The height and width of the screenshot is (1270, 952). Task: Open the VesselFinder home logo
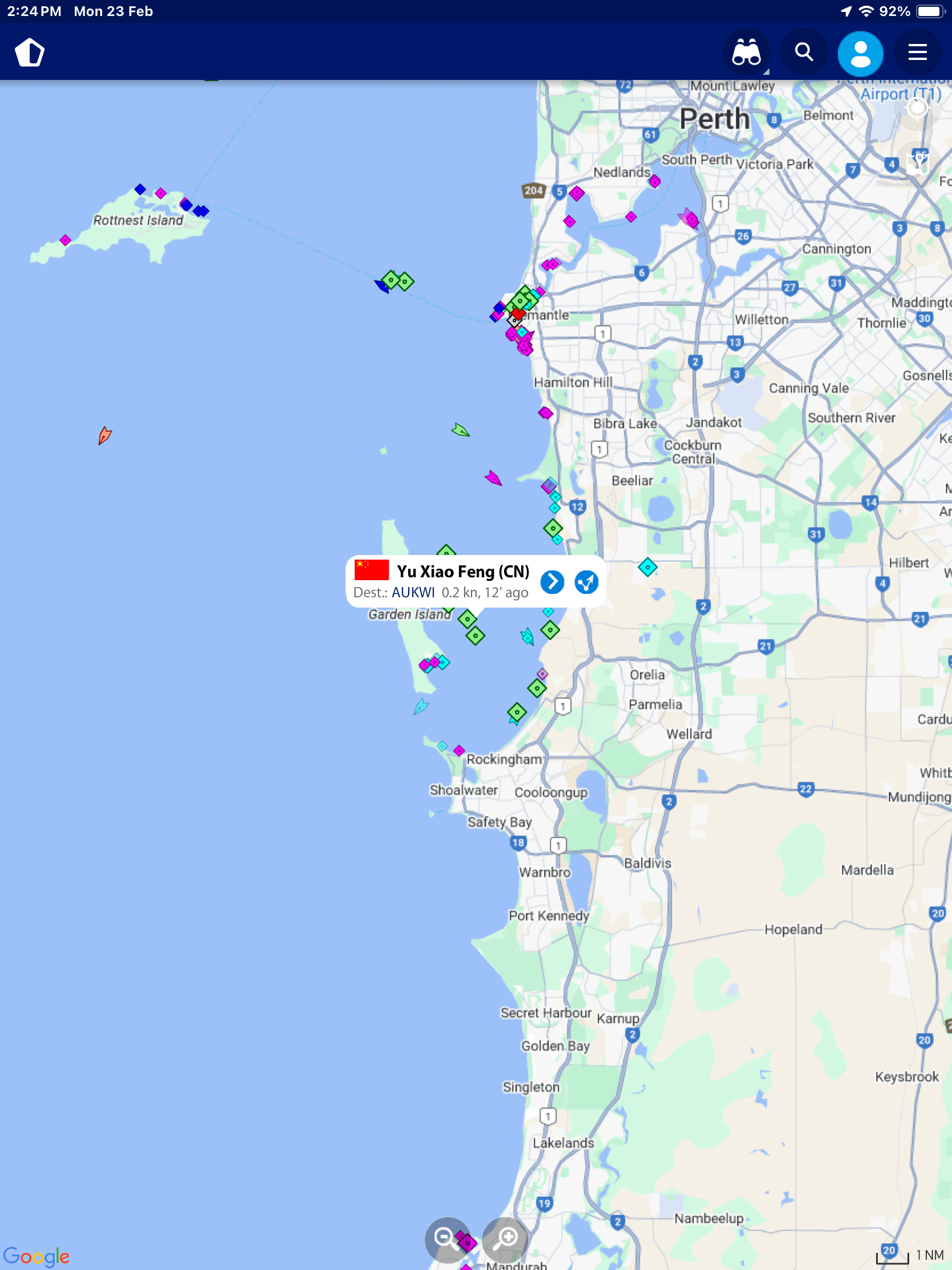[29, 53]
